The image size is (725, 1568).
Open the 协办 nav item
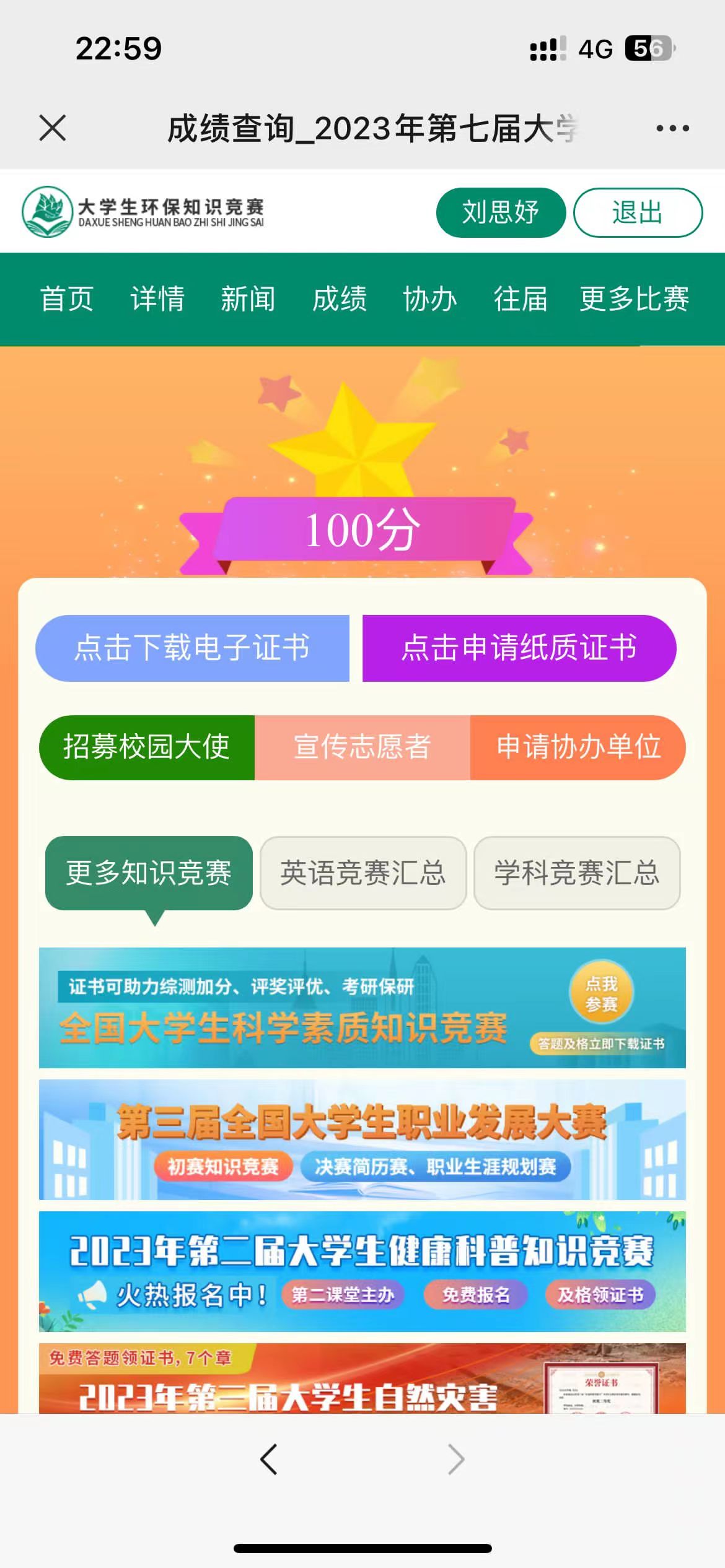[x=429, y=298]
